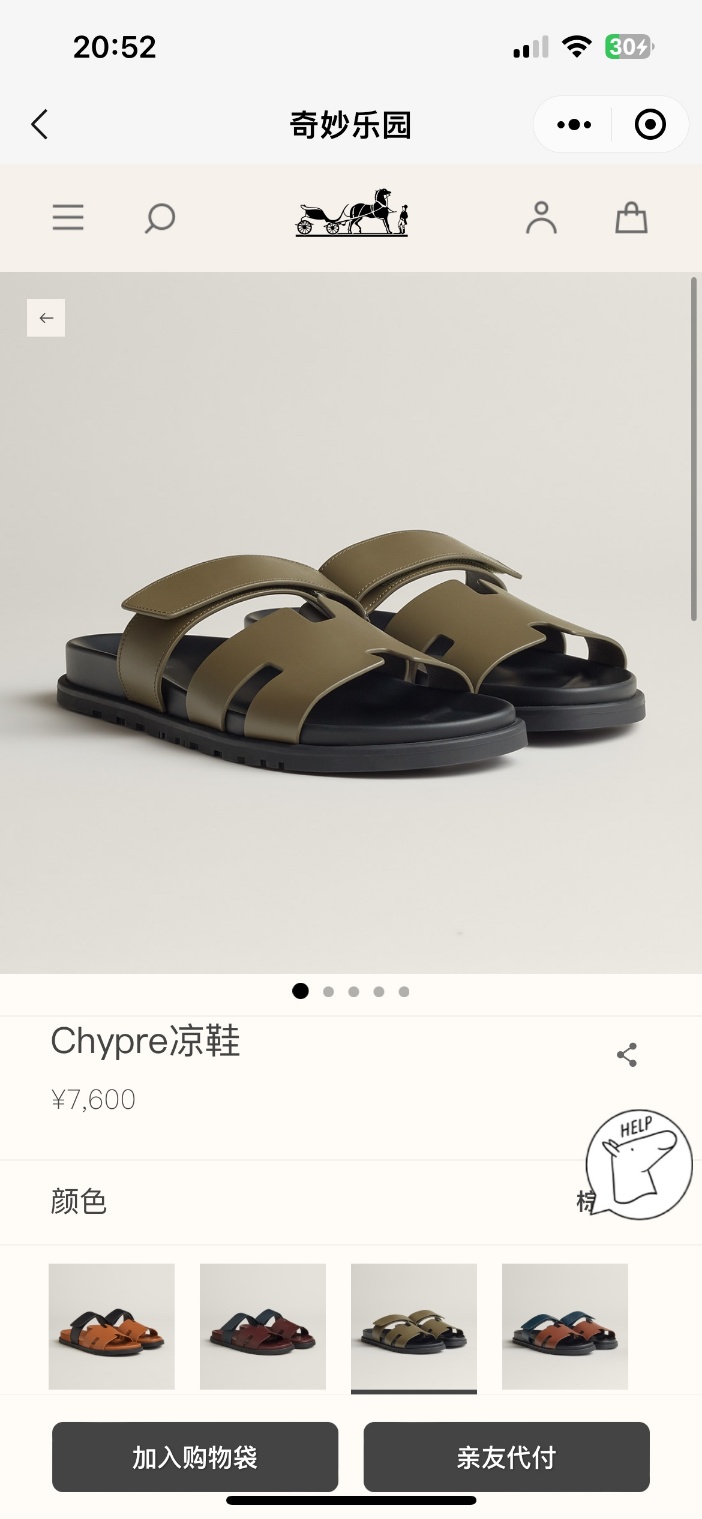702x1519 pixels.
Task: Tap the Hermès carriage logo to go home
Action: click(x=352, y=213)
